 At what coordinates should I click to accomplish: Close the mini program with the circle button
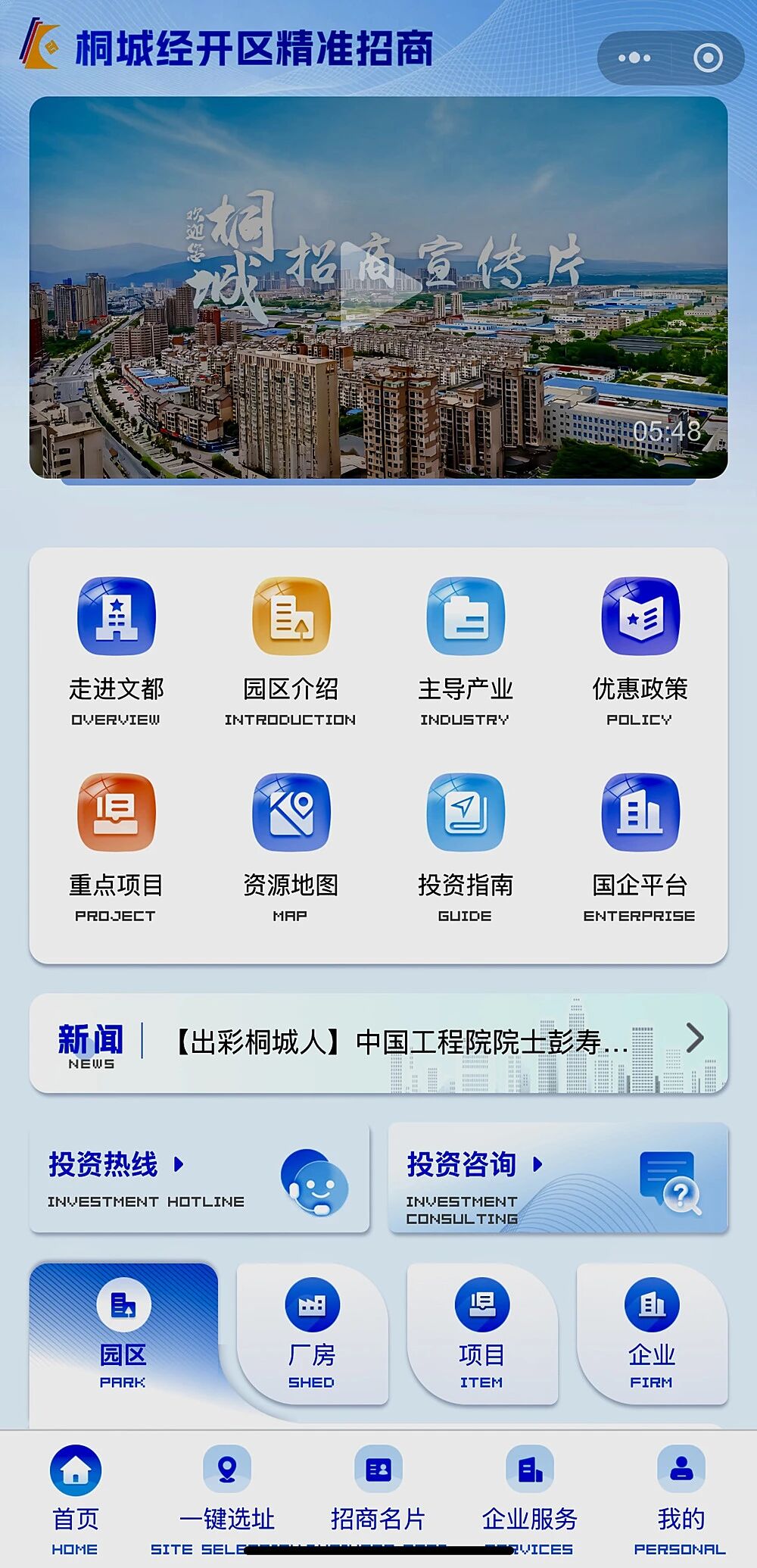[x=708, y=58]
